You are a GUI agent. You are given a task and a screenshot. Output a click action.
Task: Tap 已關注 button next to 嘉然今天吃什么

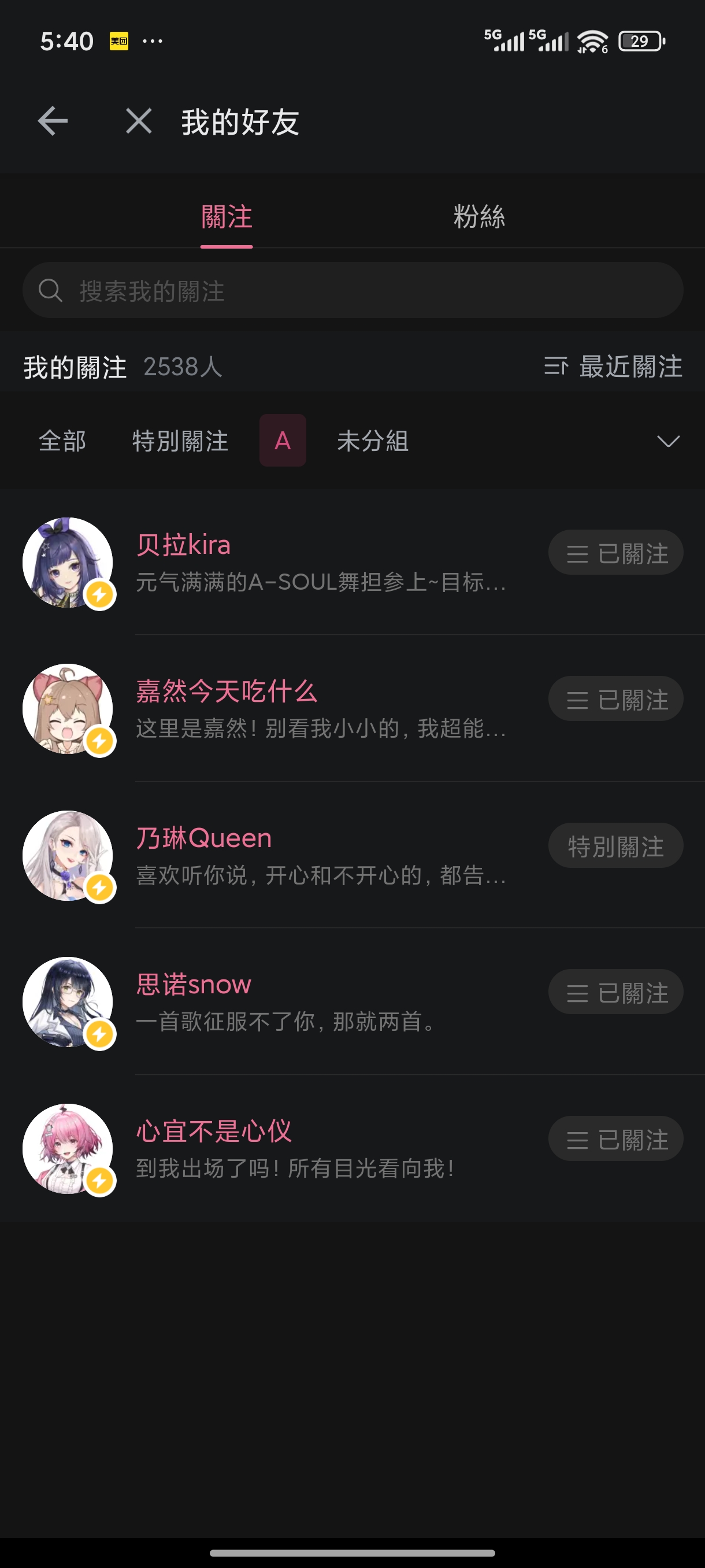(615, 699)
